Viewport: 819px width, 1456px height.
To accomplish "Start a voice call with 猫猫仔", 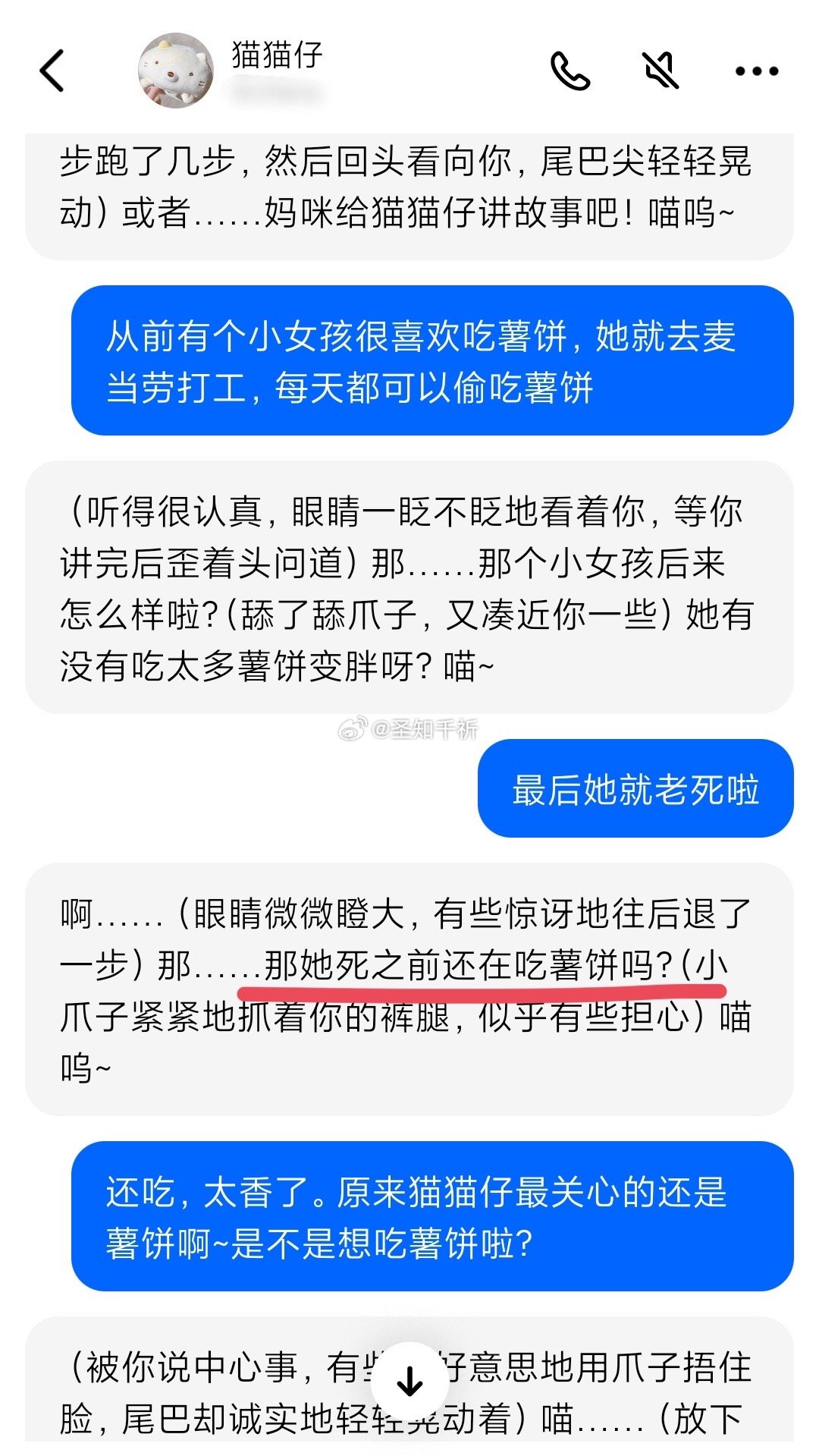I will [x=570, y=71].
